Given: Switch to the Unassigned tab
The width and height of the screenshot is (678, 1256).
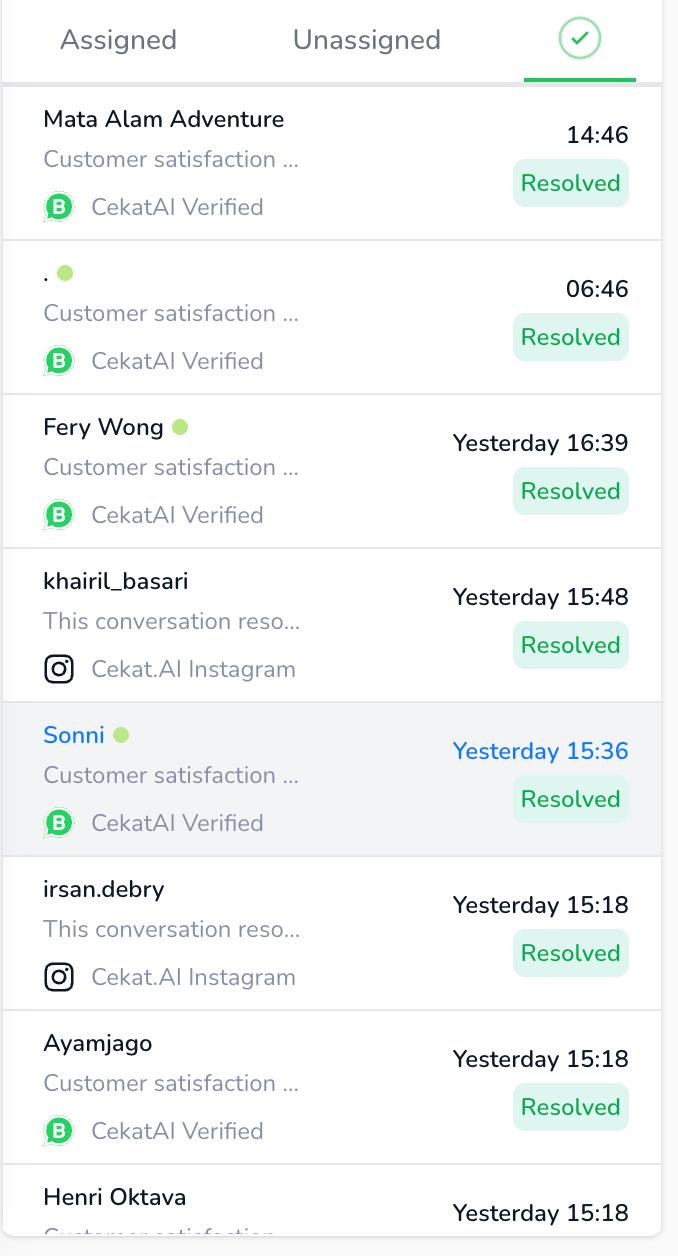Looking at the screenshot, I should tap(366, 40).
